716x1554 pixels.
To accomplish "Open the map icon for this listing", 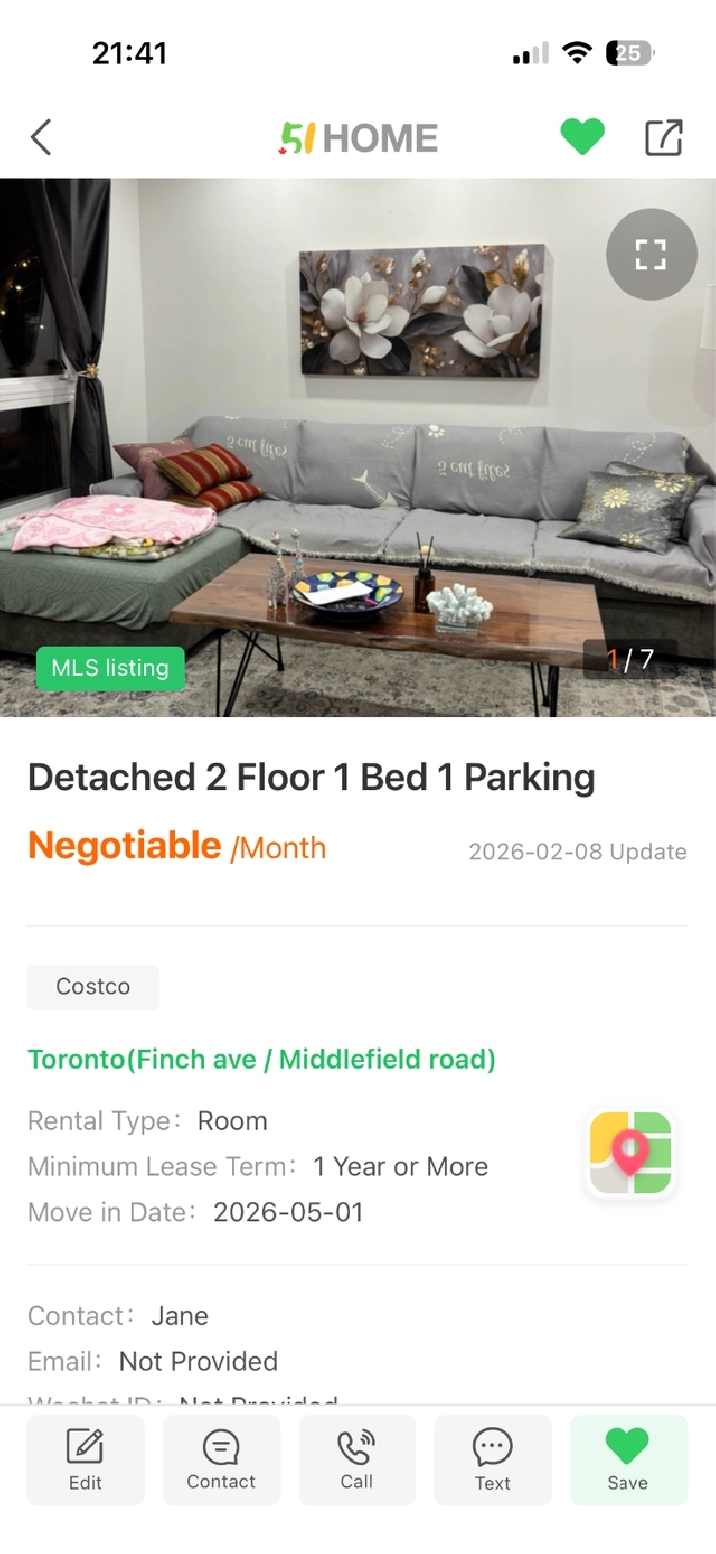I will (x=630, y=1153).
